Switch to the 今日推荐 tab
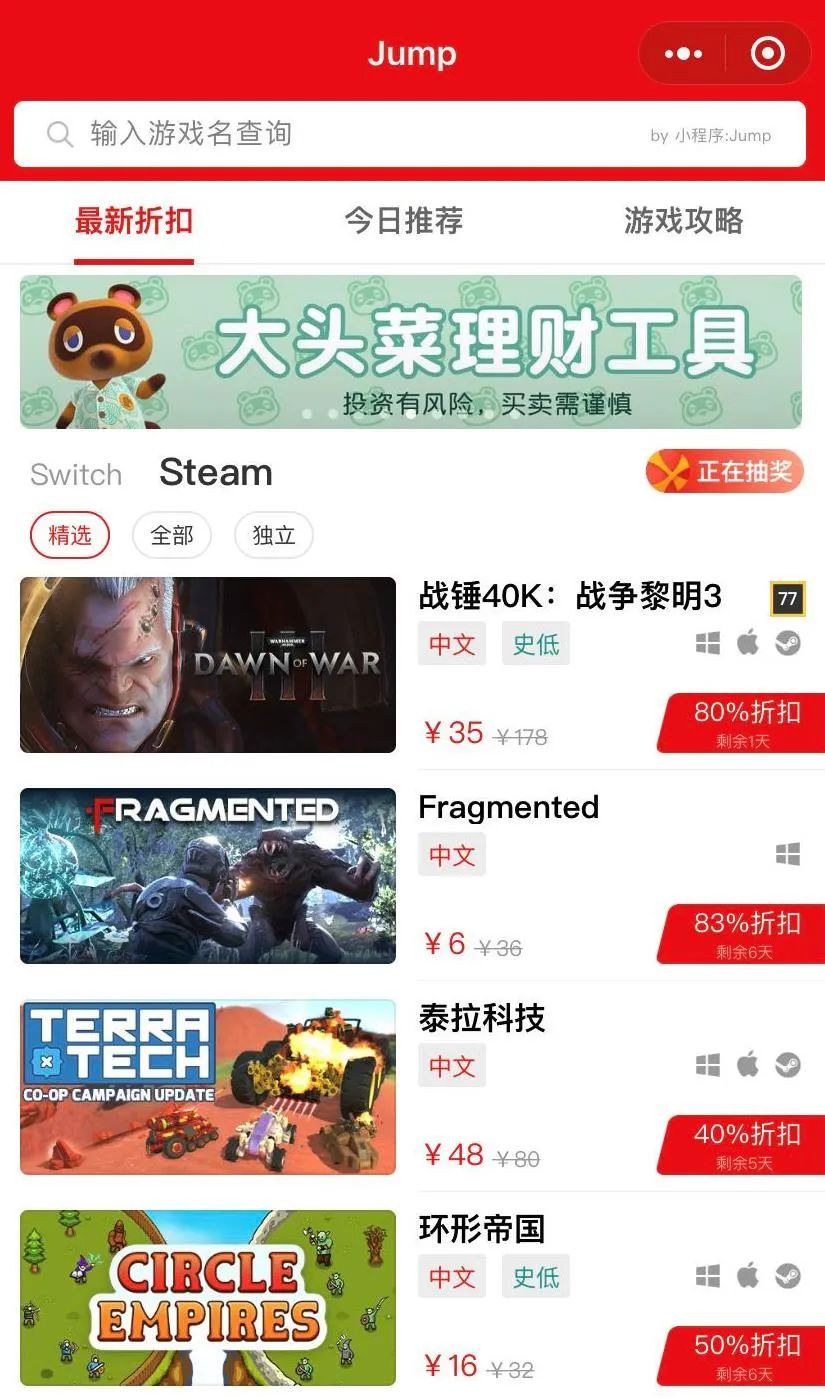825x1398 pixels. click(x=403, y=221)
